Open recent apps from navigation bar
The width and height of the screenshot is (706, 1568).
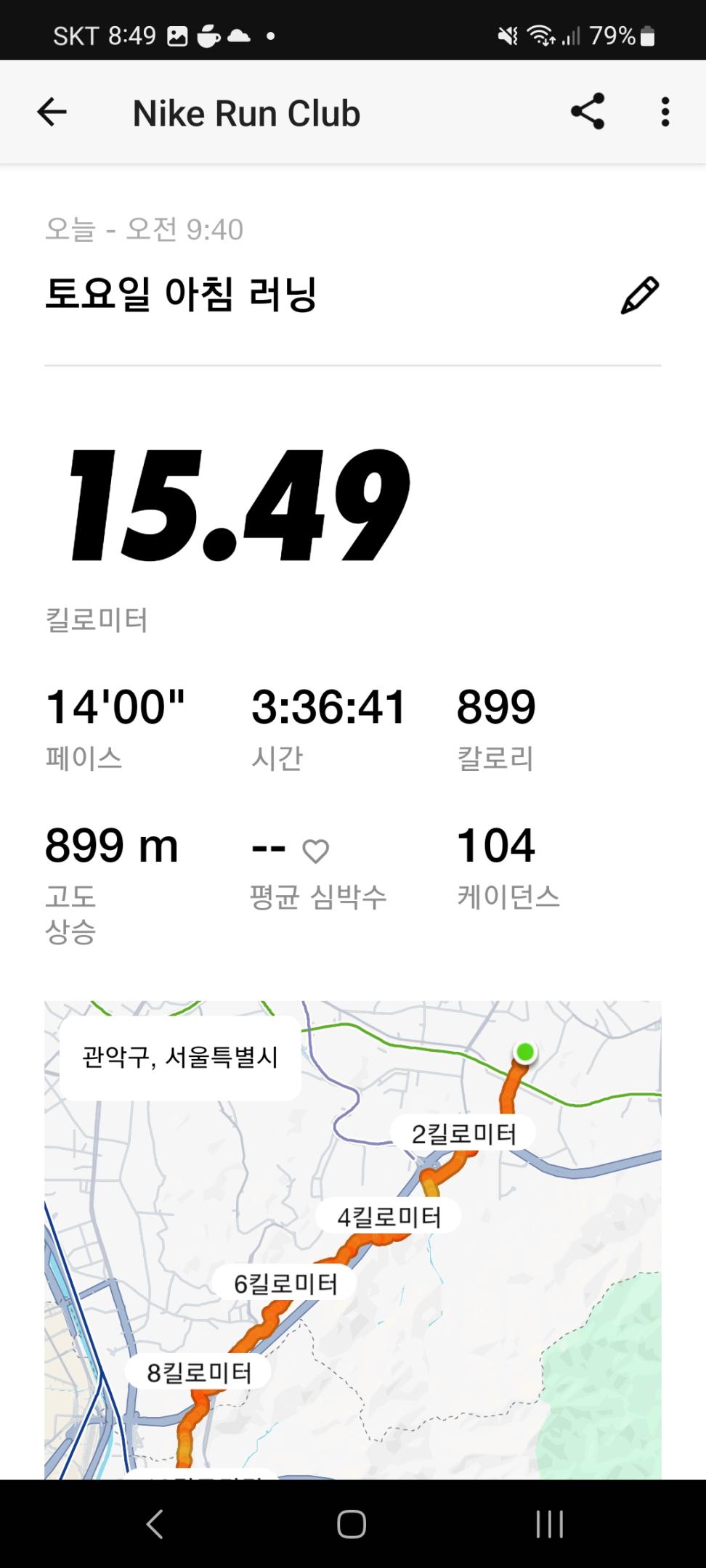pyautogui.click(x=550, y=1523)
